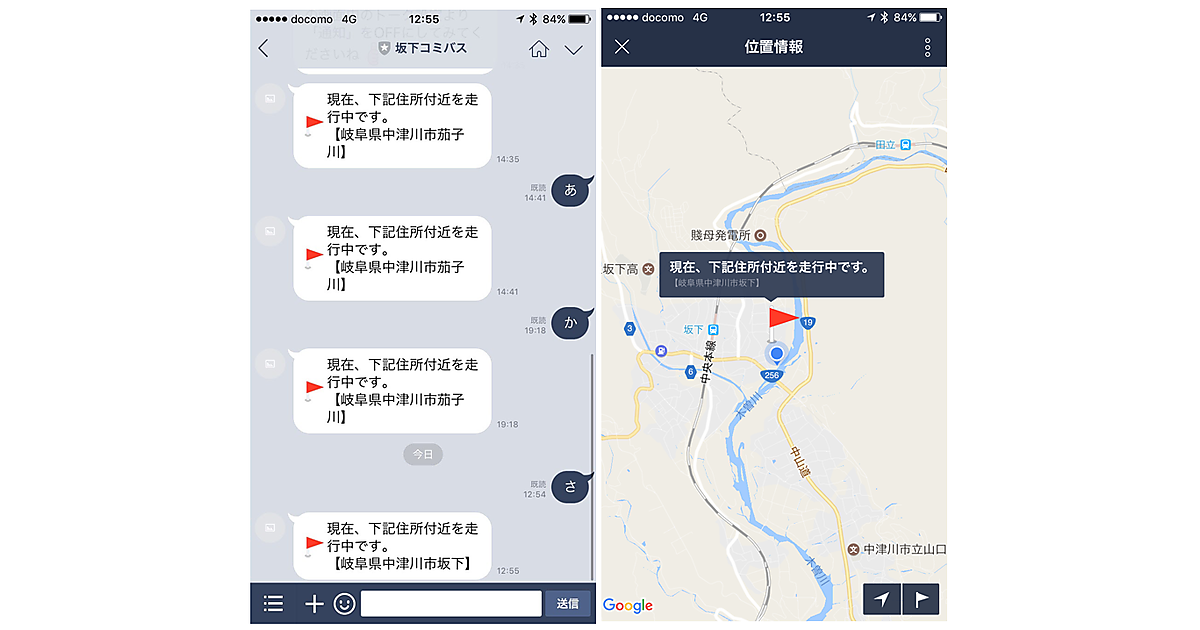1200x630 pixels.
Task: Open the list menu beside the plus
Action: pyautogui.click(x=273, y=603)
